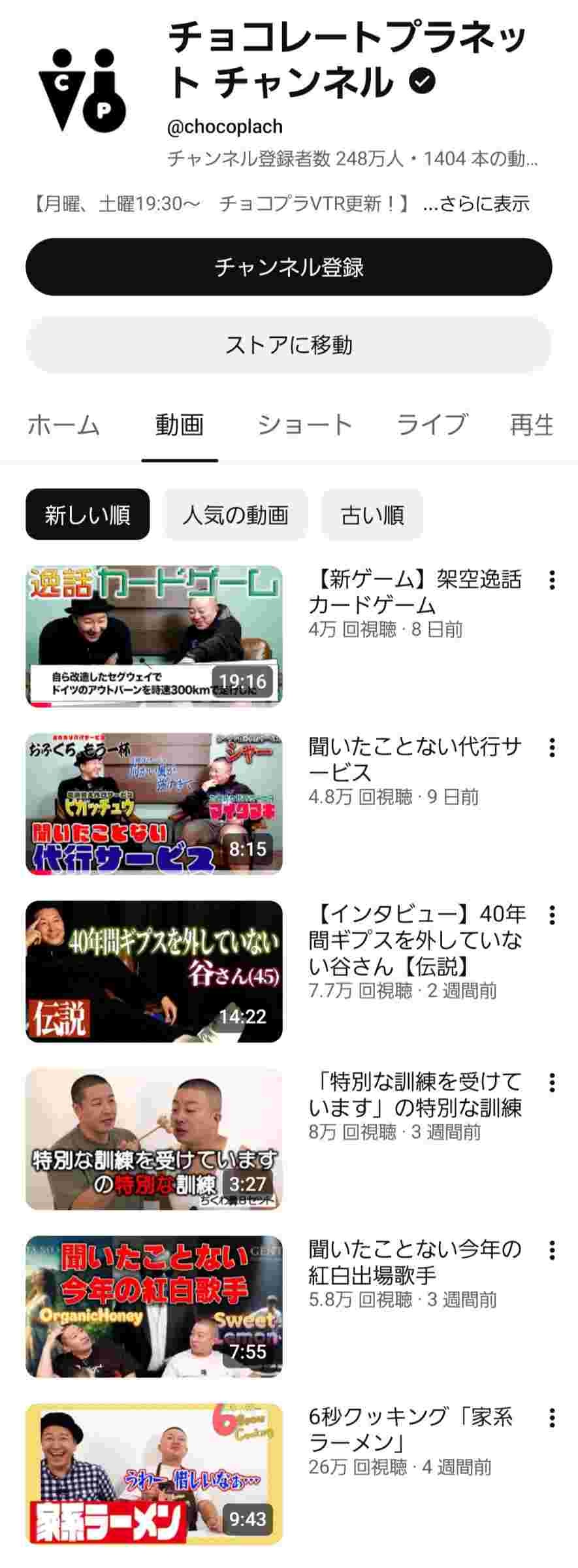This screenshot has height=1568, width=578.
Task: Go to the store via ストアに移動
Action: point(289,344)
